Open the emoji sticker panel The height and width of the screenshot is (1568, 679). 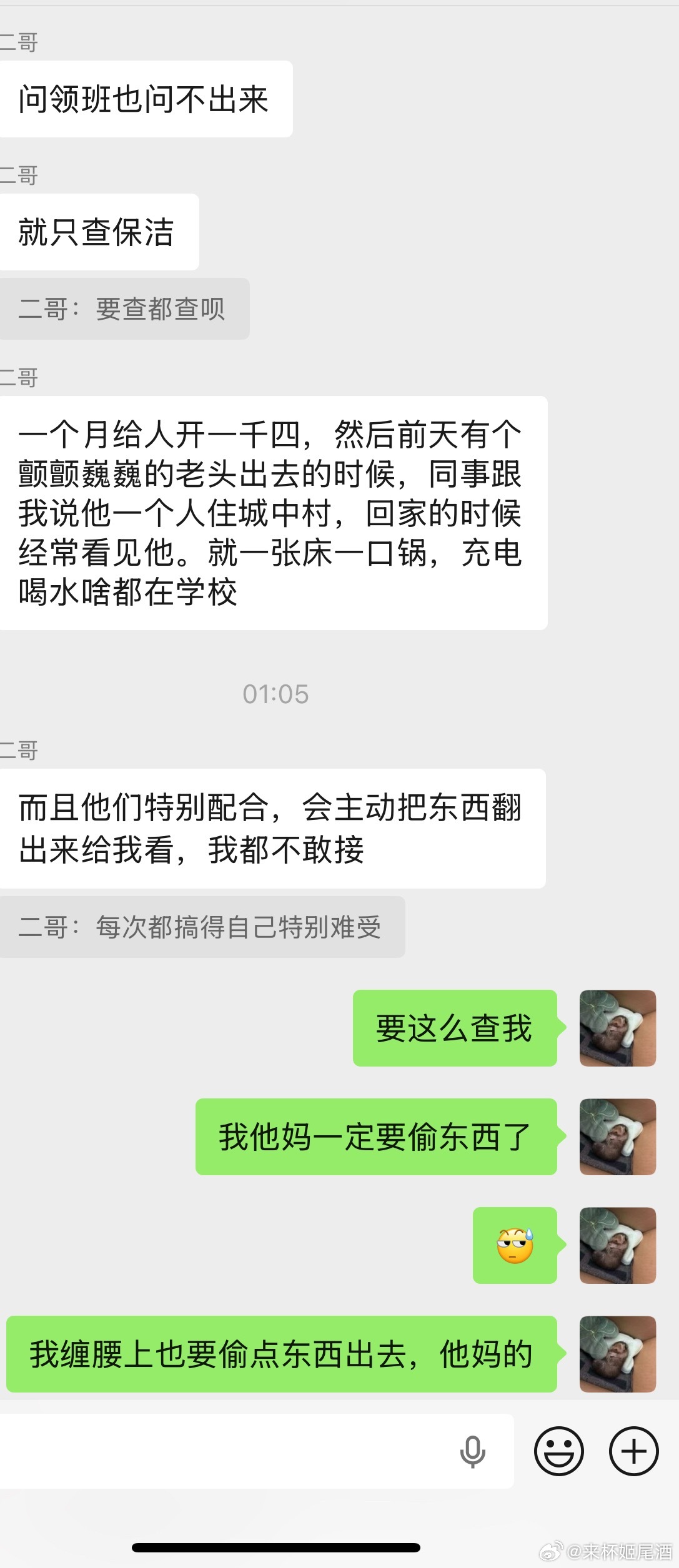pyautogui.click(x=558, y=1451)
